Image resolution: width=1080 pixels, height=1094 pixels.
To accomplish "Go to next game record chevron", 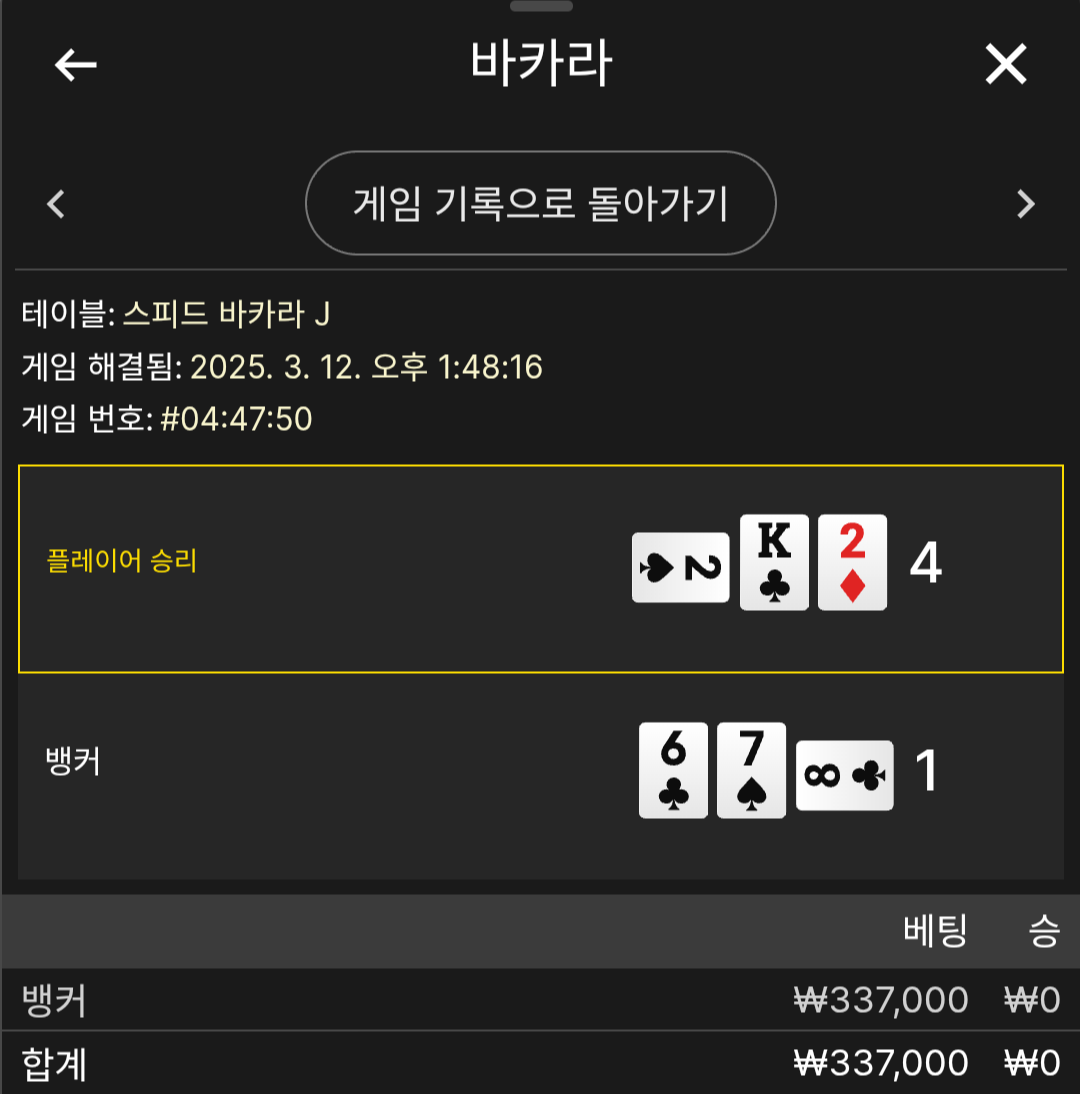I will (x=1025, y=204).
